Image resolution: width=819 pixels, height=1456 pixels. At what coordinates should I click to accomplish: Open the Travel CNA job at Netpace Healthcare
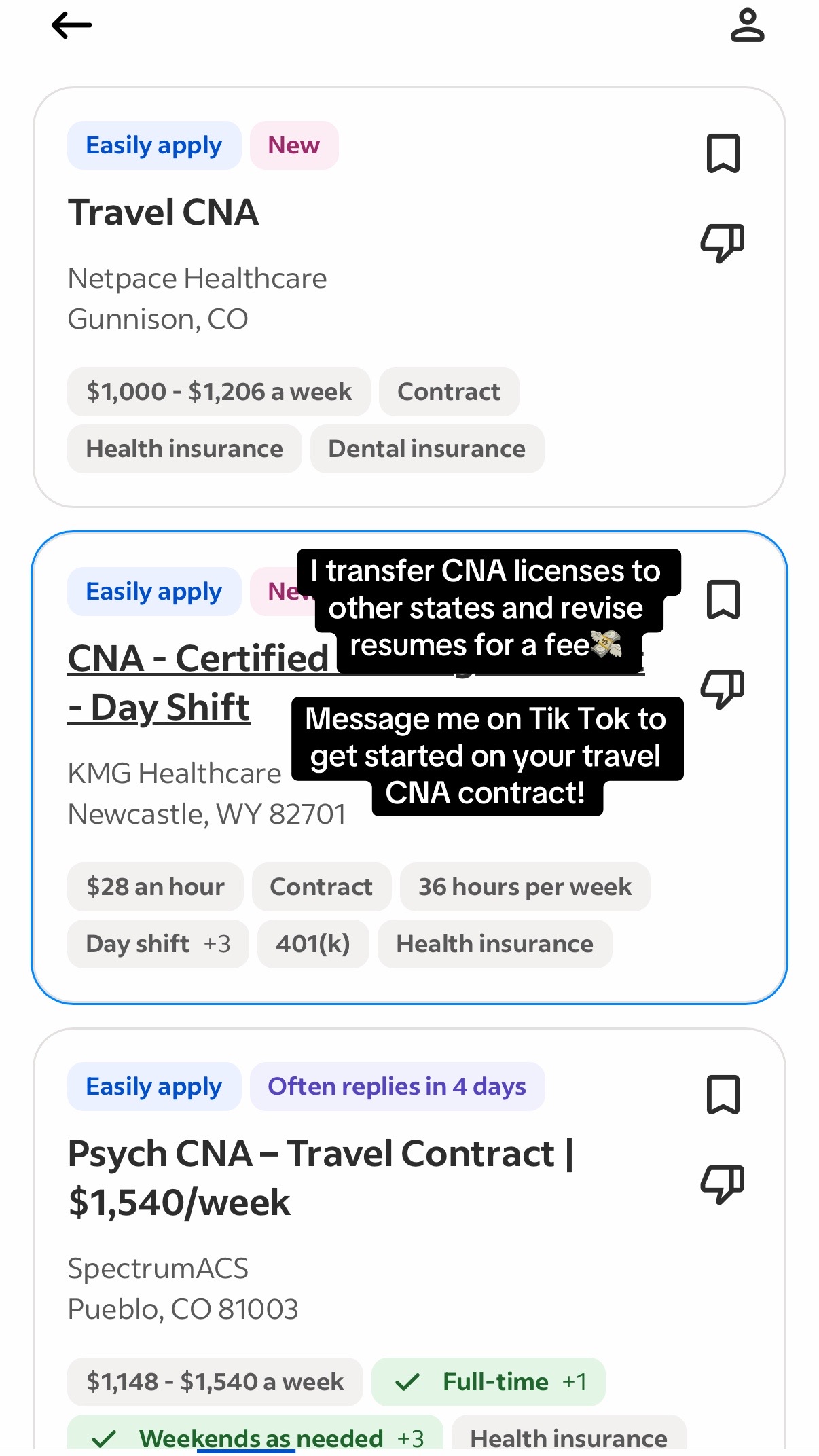[163, 213]
